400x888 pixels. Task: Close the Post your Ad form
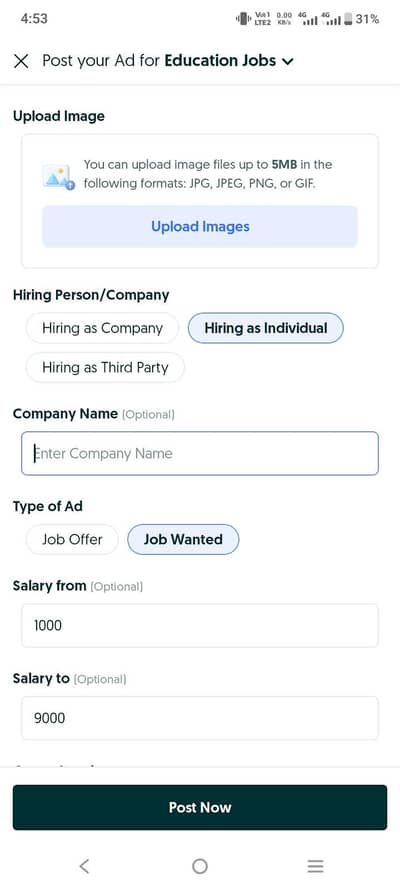[21, 61]
